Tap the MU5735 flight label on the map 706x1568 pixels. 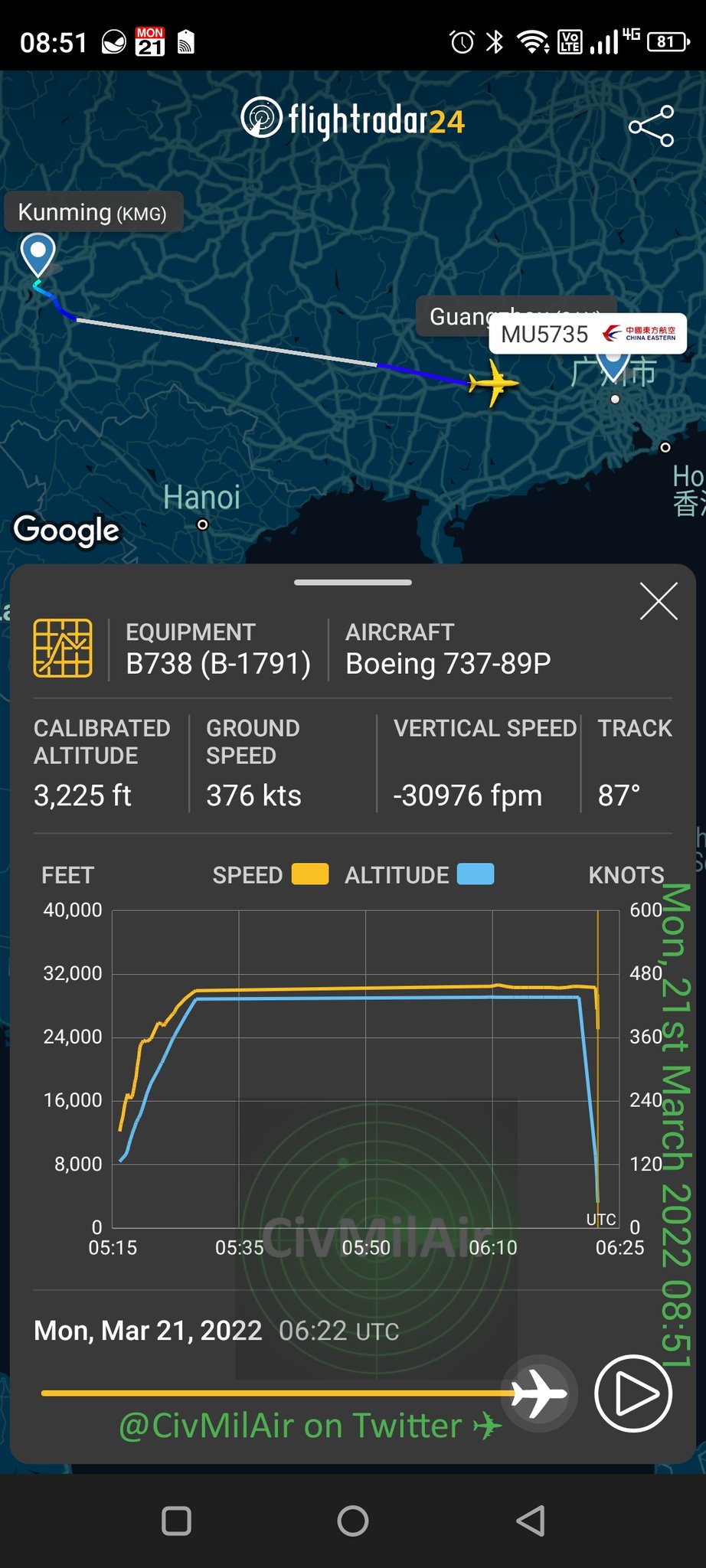[x=587, y=335]
